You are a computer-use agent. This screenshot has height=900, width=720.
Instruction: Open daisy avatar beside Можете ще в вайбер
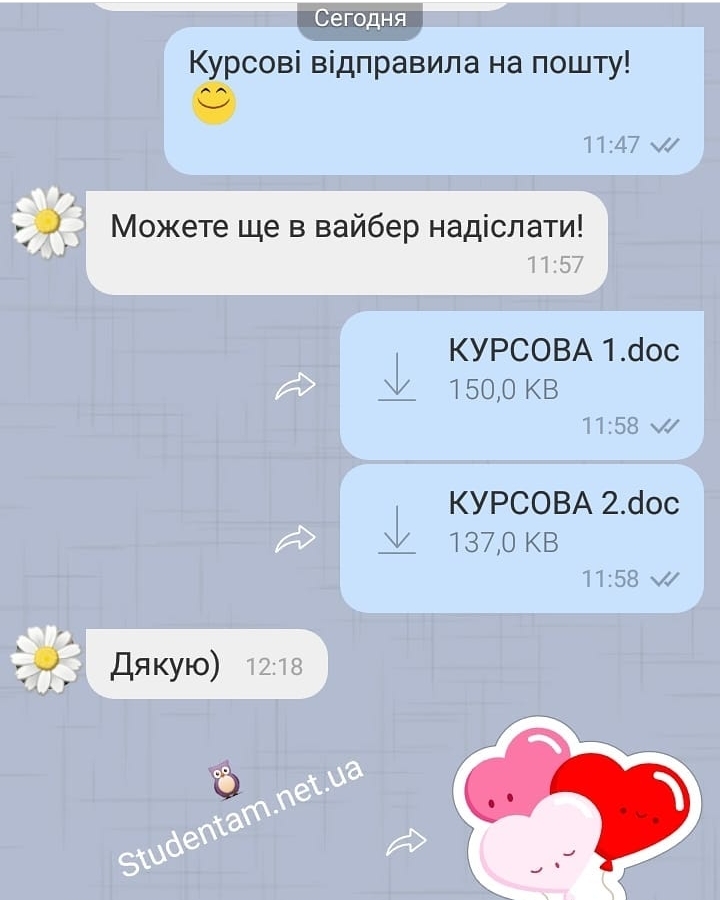(47, 222)
